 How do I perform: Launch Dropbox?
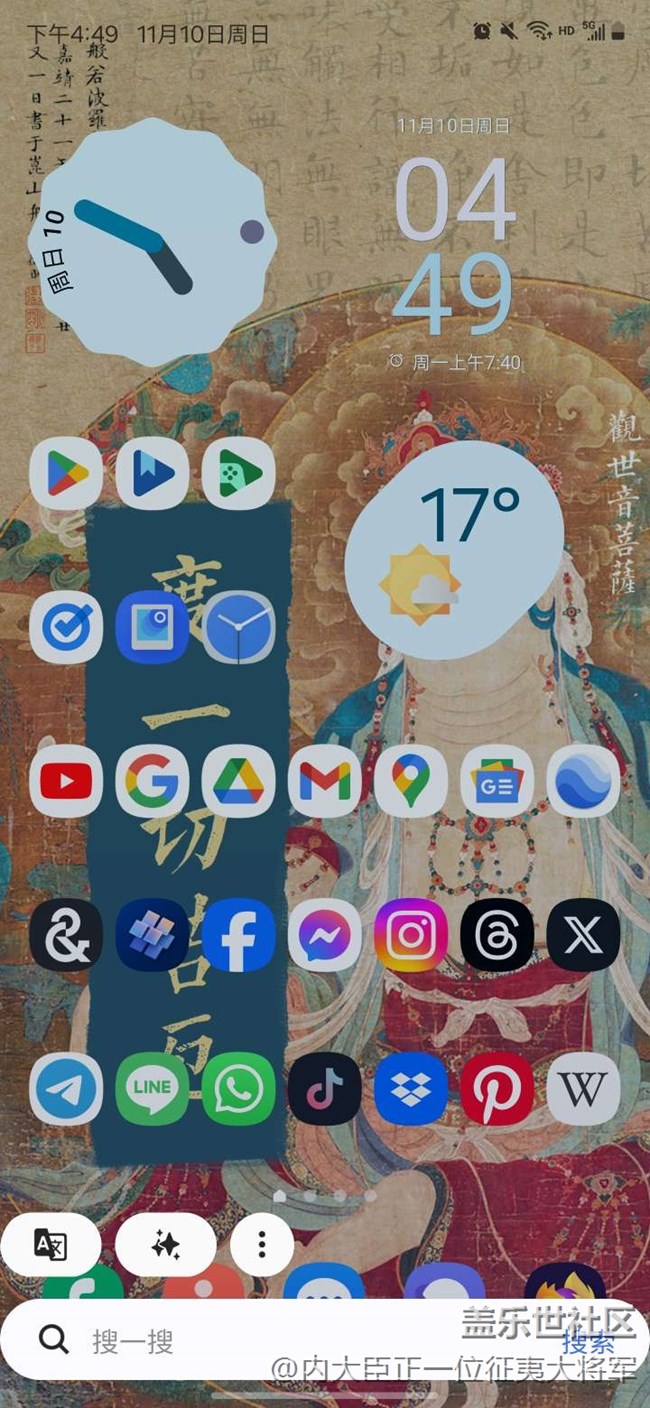pyautogui.click(x=411, y=1089)
